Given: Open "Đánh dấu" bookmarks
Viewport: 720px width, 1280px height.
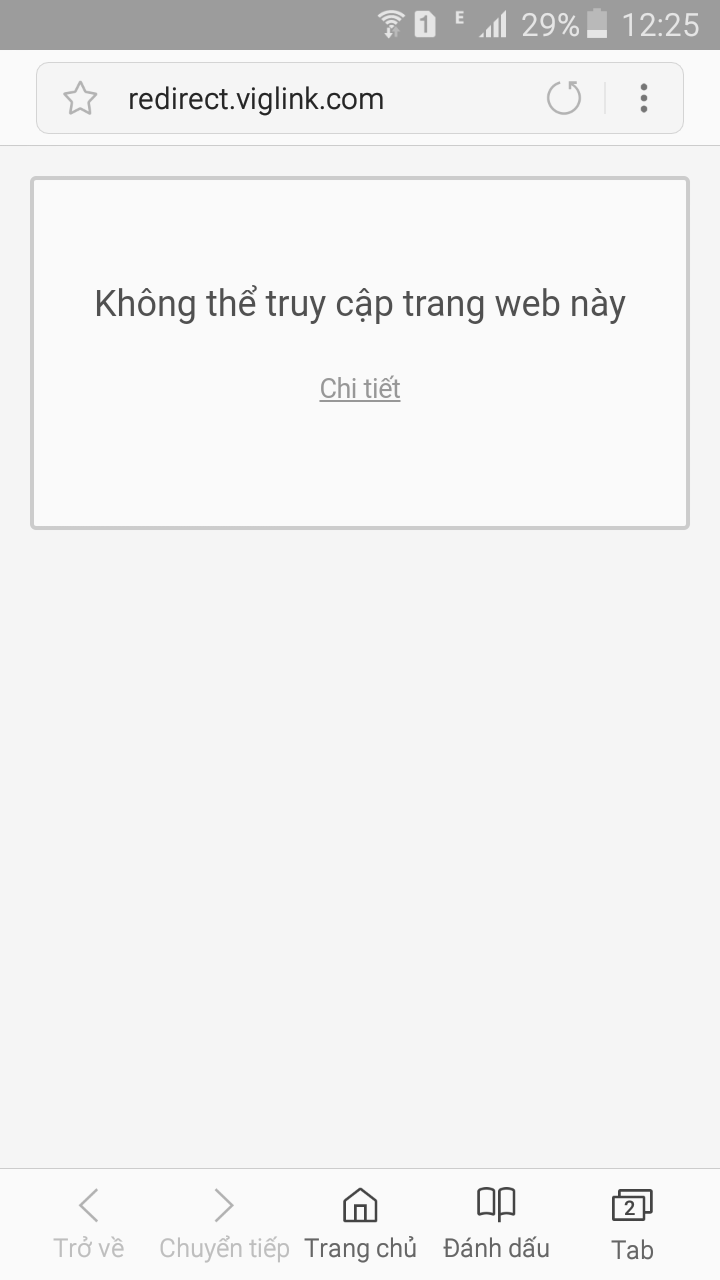Looking at the screenshot, I should pos(496,1222).
